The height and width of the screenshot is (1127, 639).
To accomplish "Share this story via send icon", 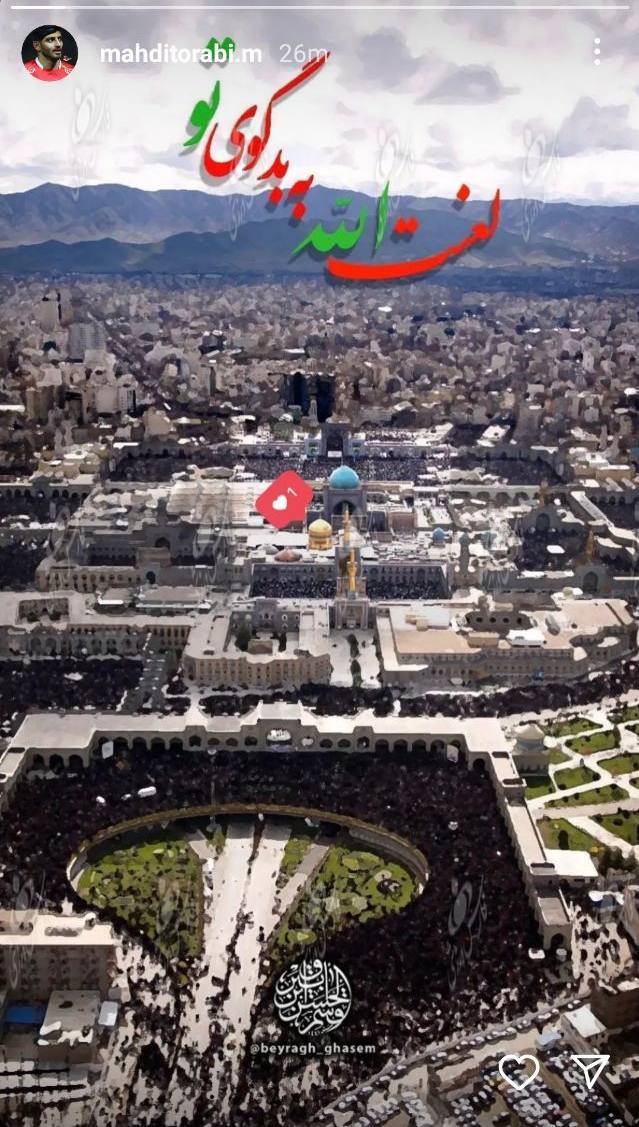I will tap(590, 1071).
